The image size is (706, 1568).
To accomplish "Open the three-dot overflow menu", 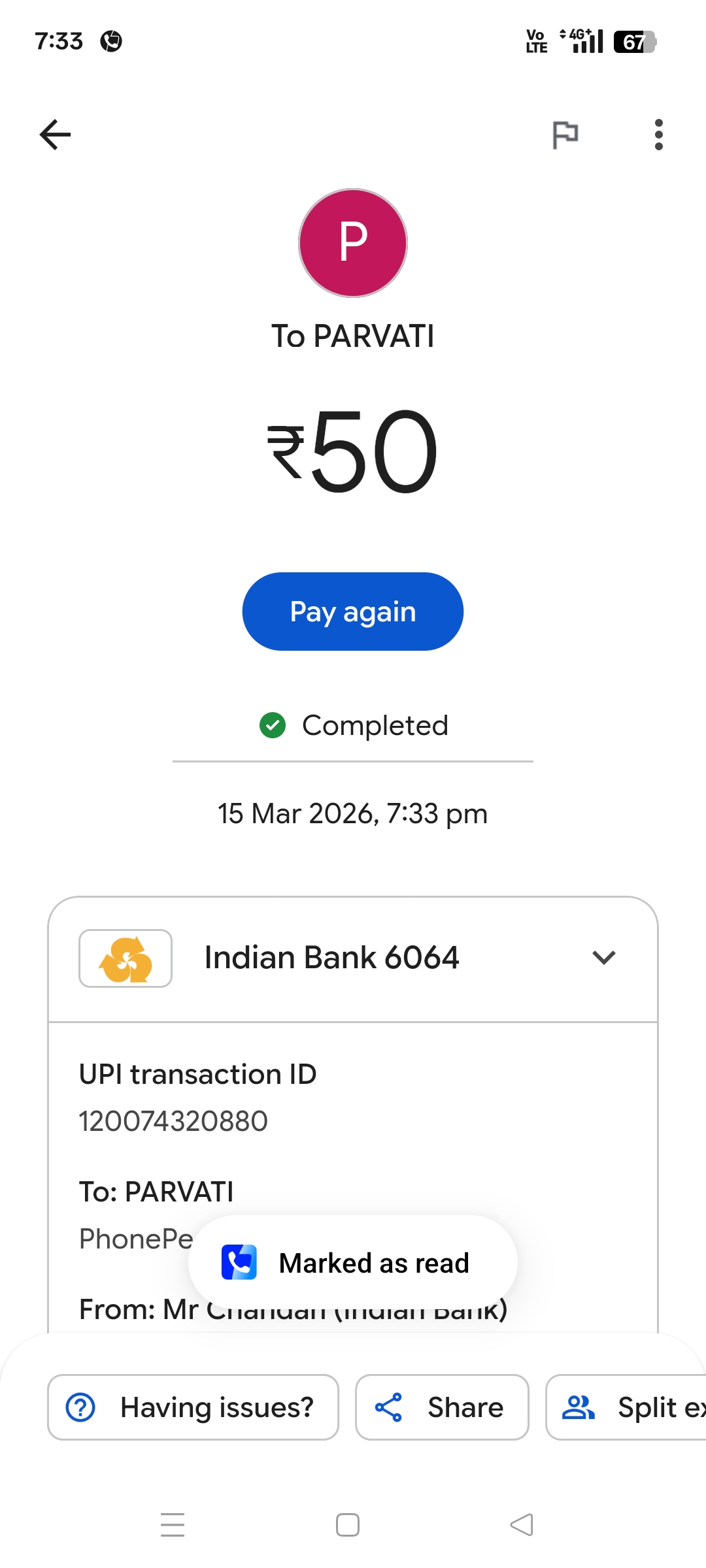I will pyautogui.click(x=658, y=135).
